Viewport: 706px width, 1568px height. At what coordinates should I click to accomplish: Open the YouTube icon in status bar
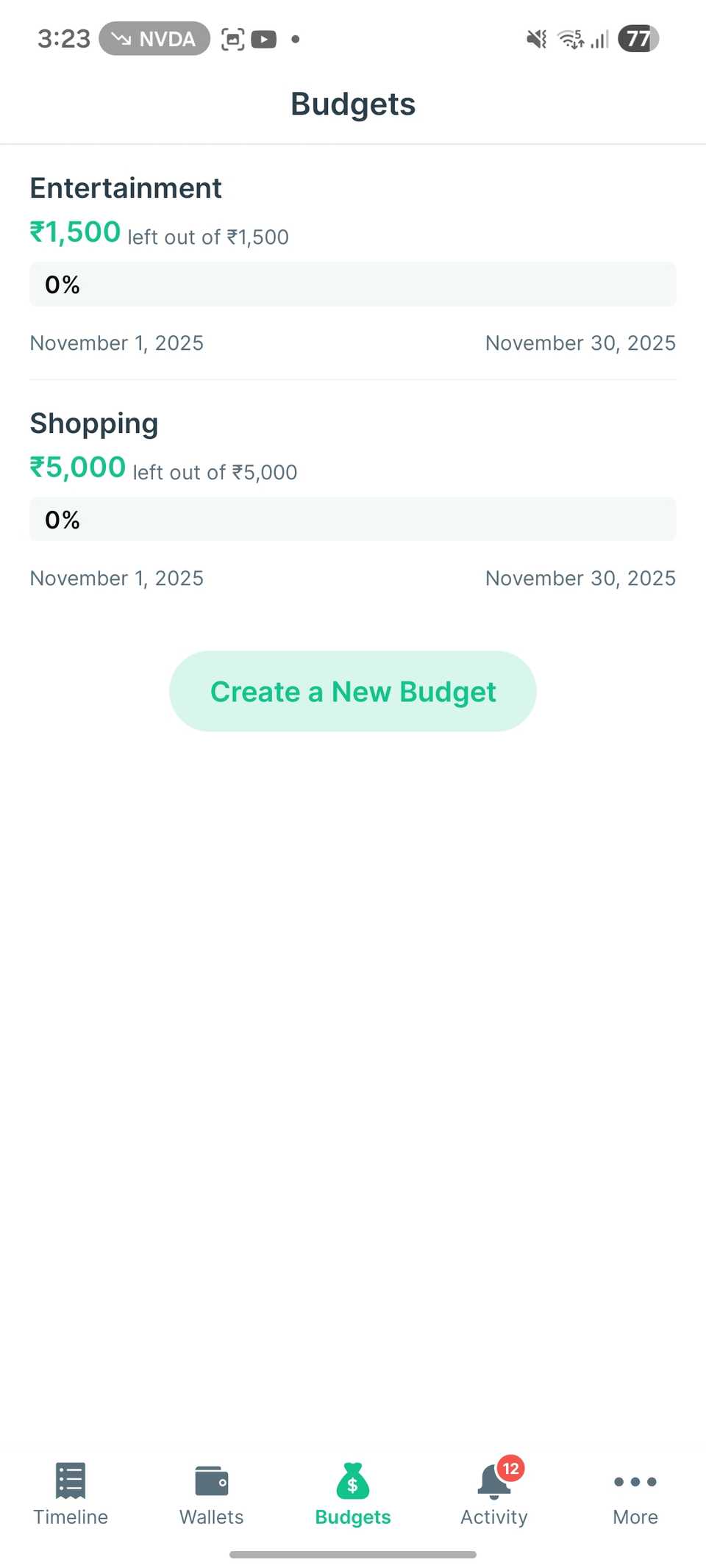[x=263, y=38]
